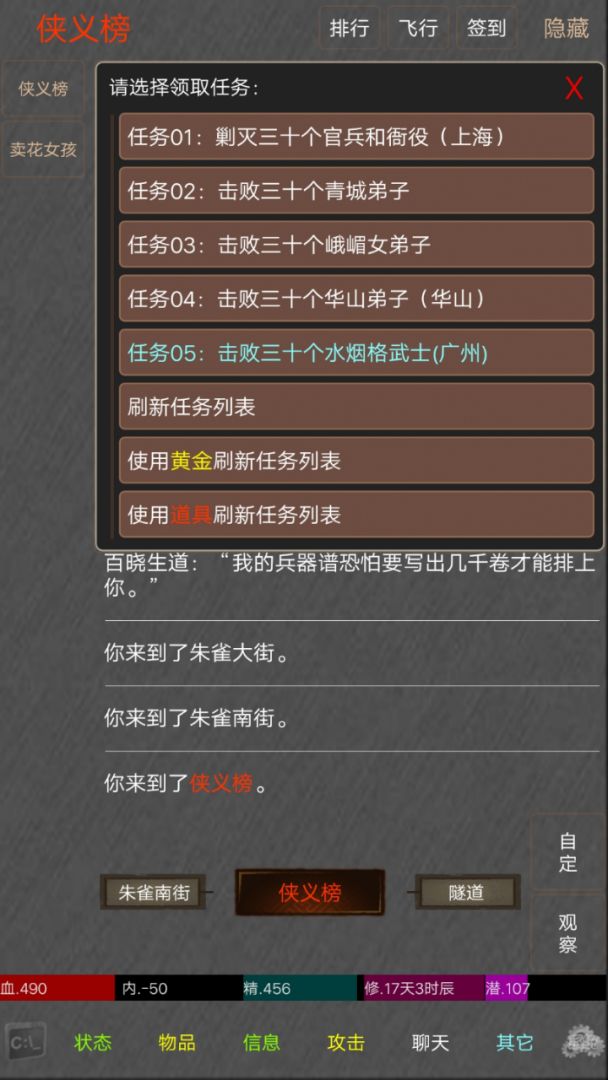
Task: Tap 签到 to check in
Action: 487,28
